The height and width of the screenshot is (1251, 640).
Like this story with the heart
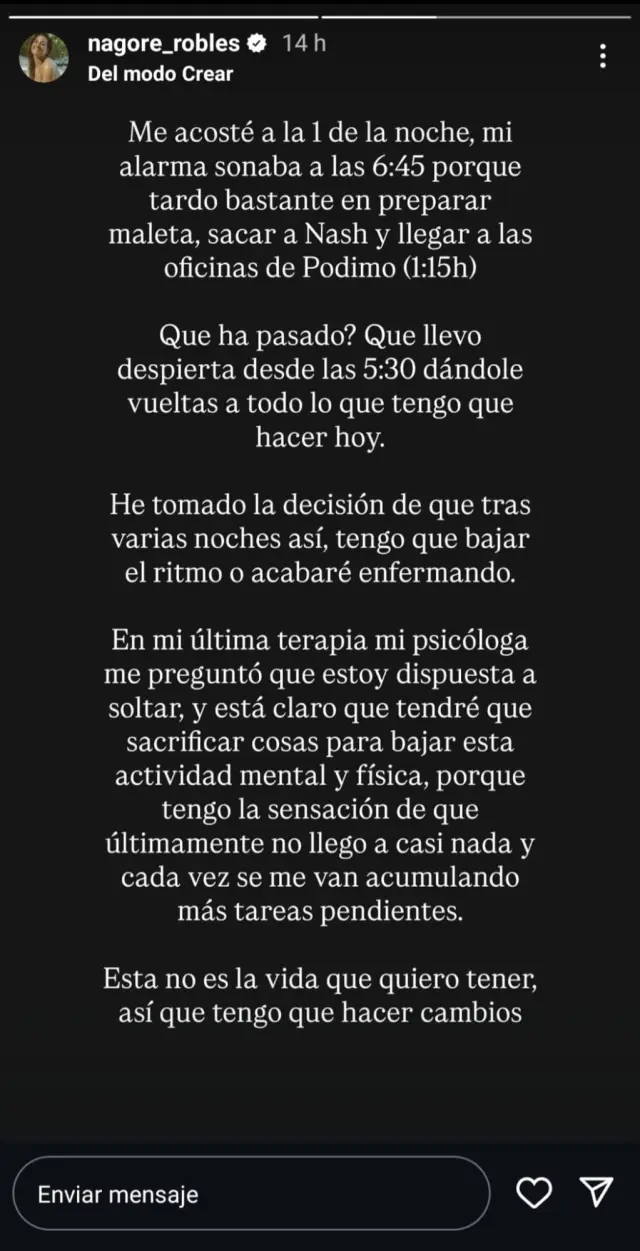tap(534, 1192)
